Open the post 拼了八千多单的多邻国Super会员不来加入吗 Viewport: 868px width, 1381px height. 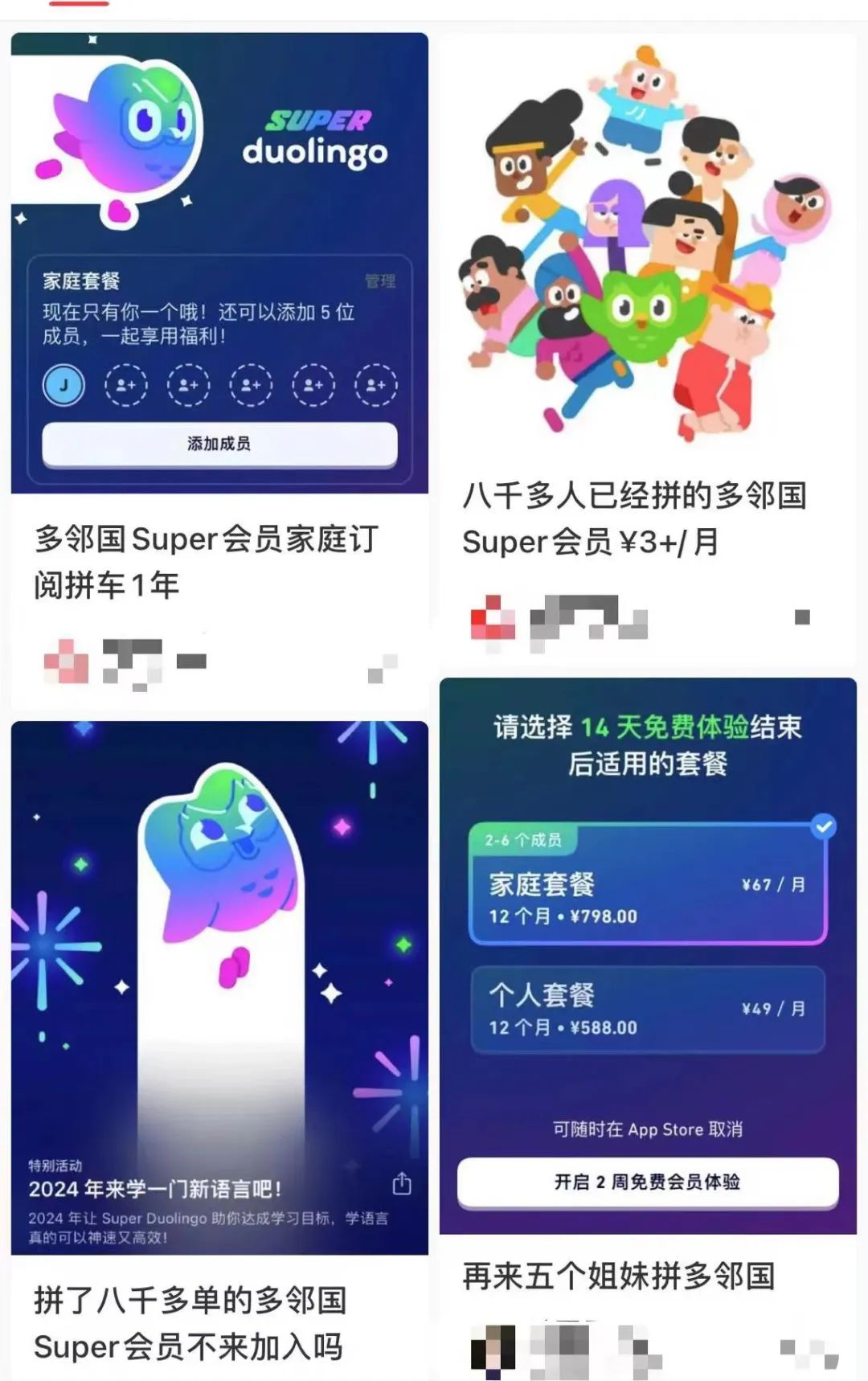pyautogui.click(x=190, y=1322)
